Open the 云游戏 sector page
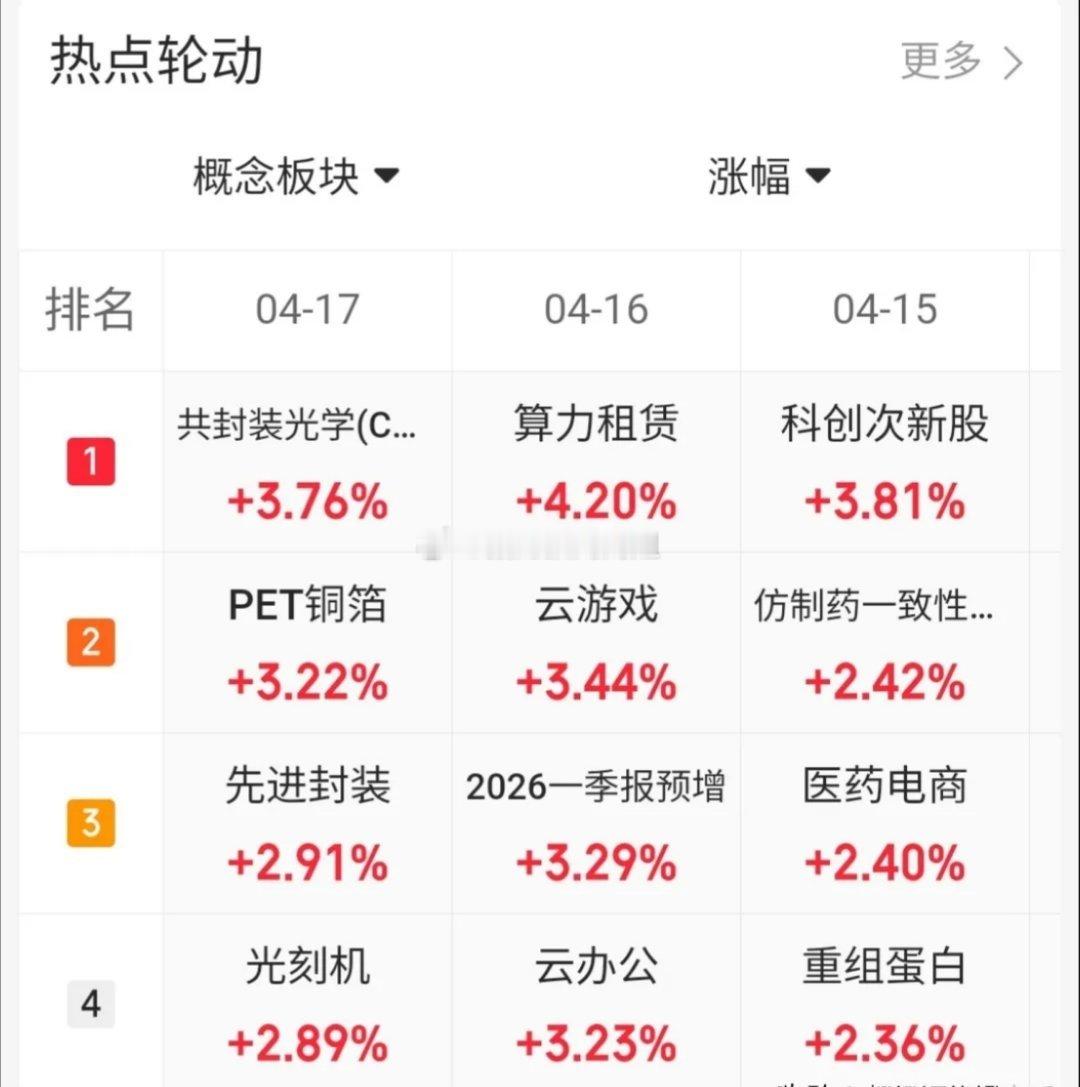Image resolution: width=1080 pixels, height=1087 pixels. pos(596,604)
